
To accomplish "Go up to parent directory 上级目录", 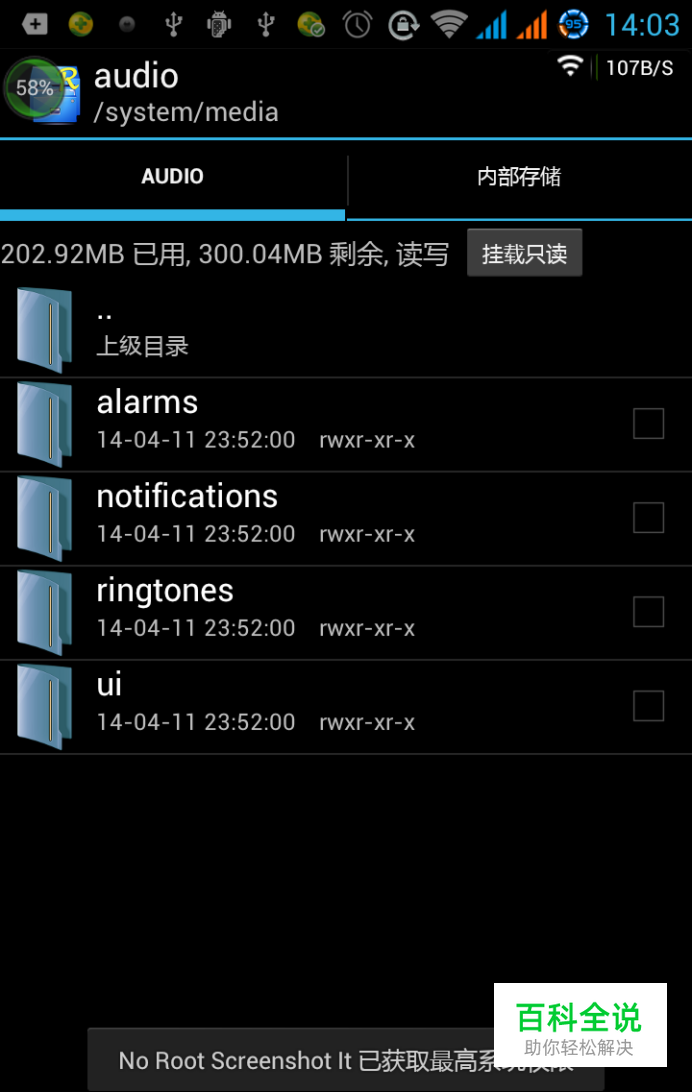I will pyautogui.click(x=346, y=331).
